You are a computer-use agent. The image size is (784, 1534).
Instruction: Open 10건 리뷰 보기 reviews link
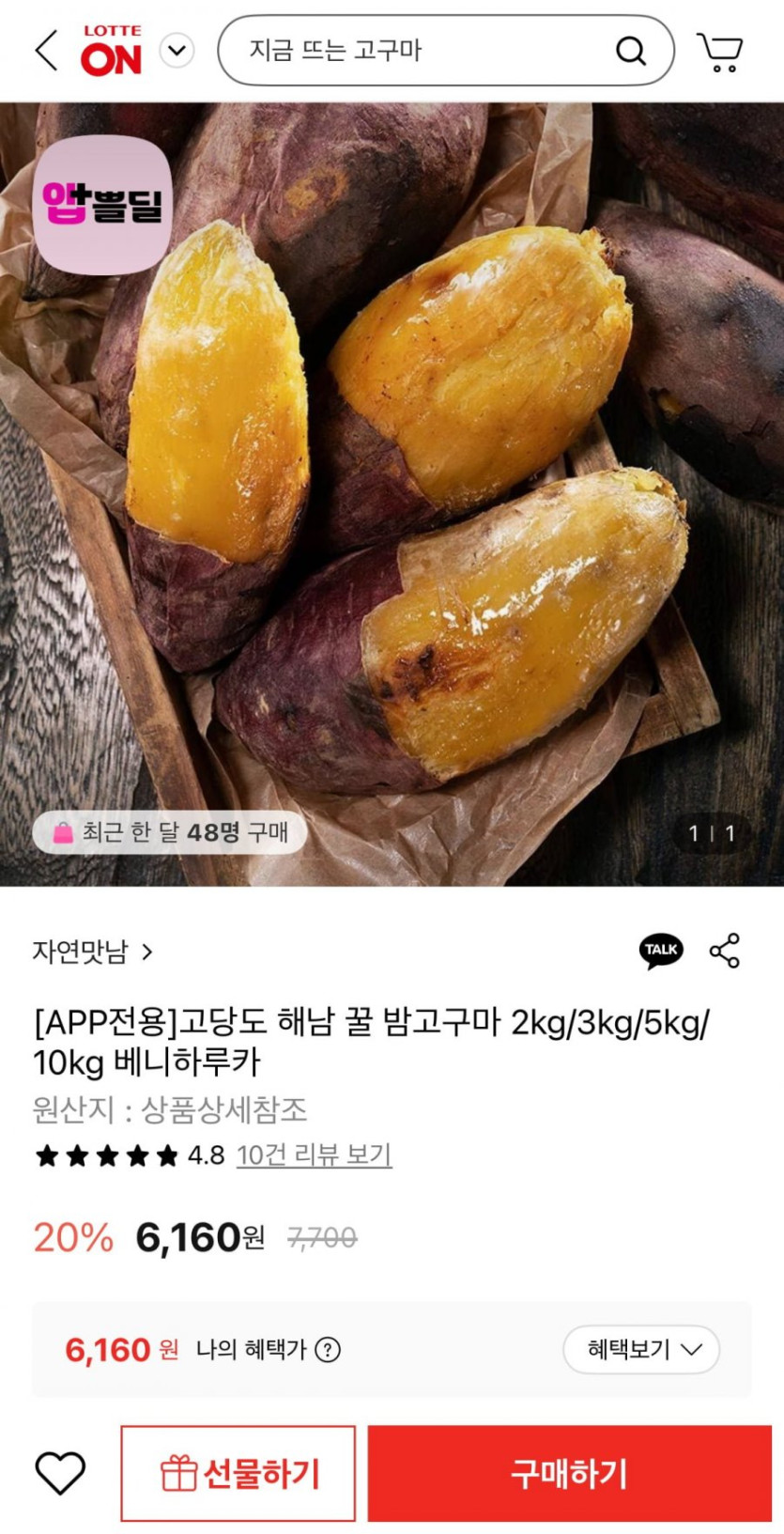click(x=314, y=1157)
